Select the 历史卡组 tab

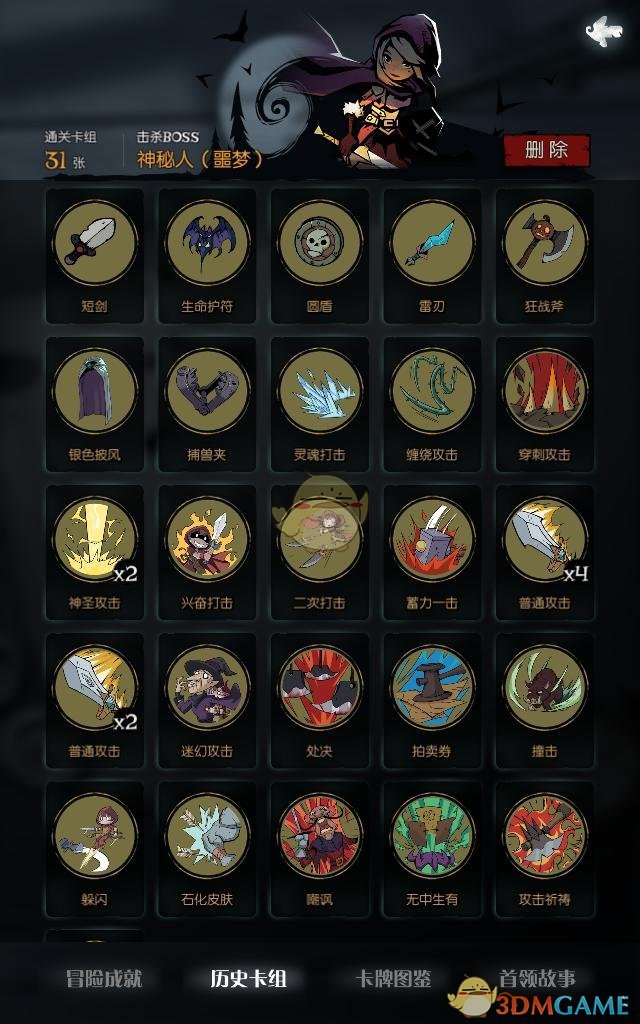click(248, 979)
